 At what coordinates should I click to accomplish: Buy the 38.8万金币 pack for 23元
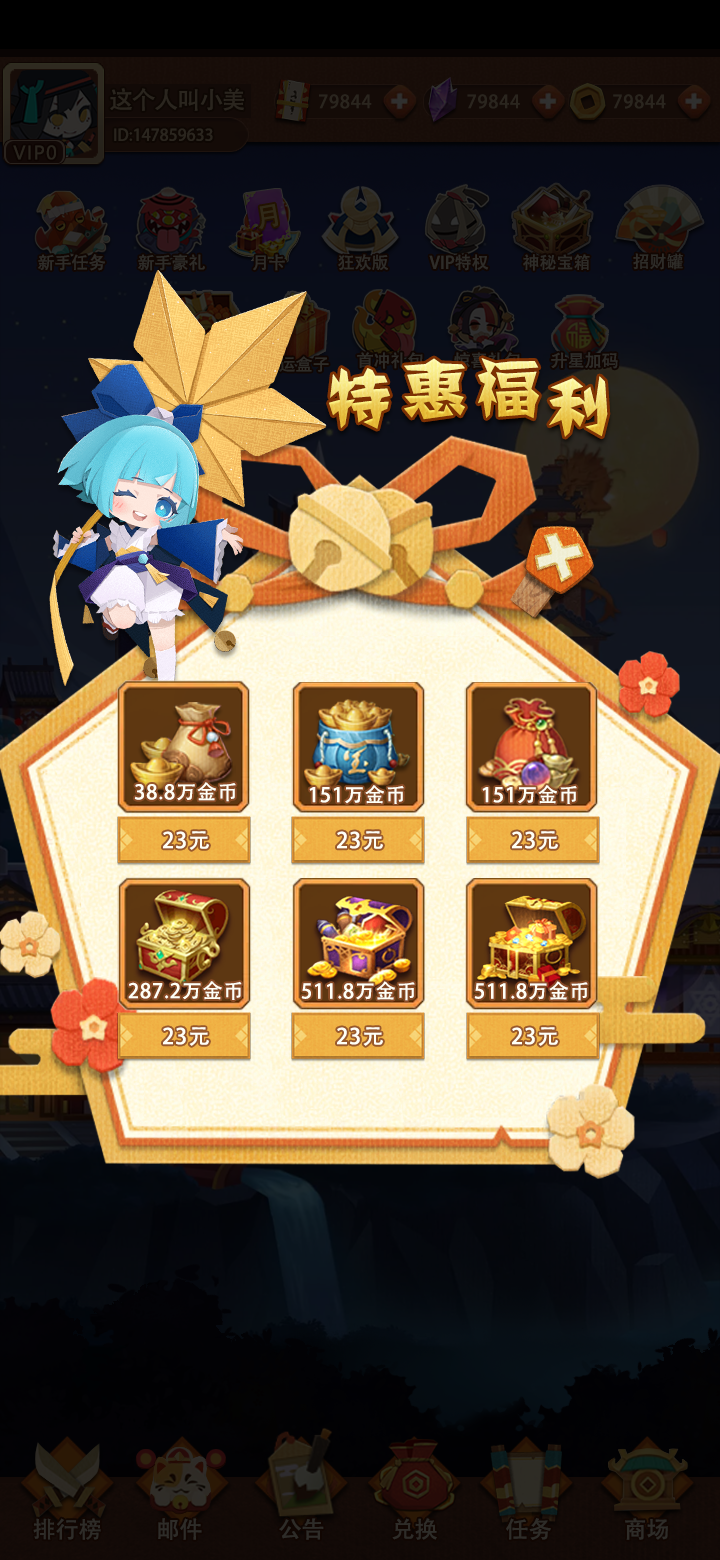(184, 840)
